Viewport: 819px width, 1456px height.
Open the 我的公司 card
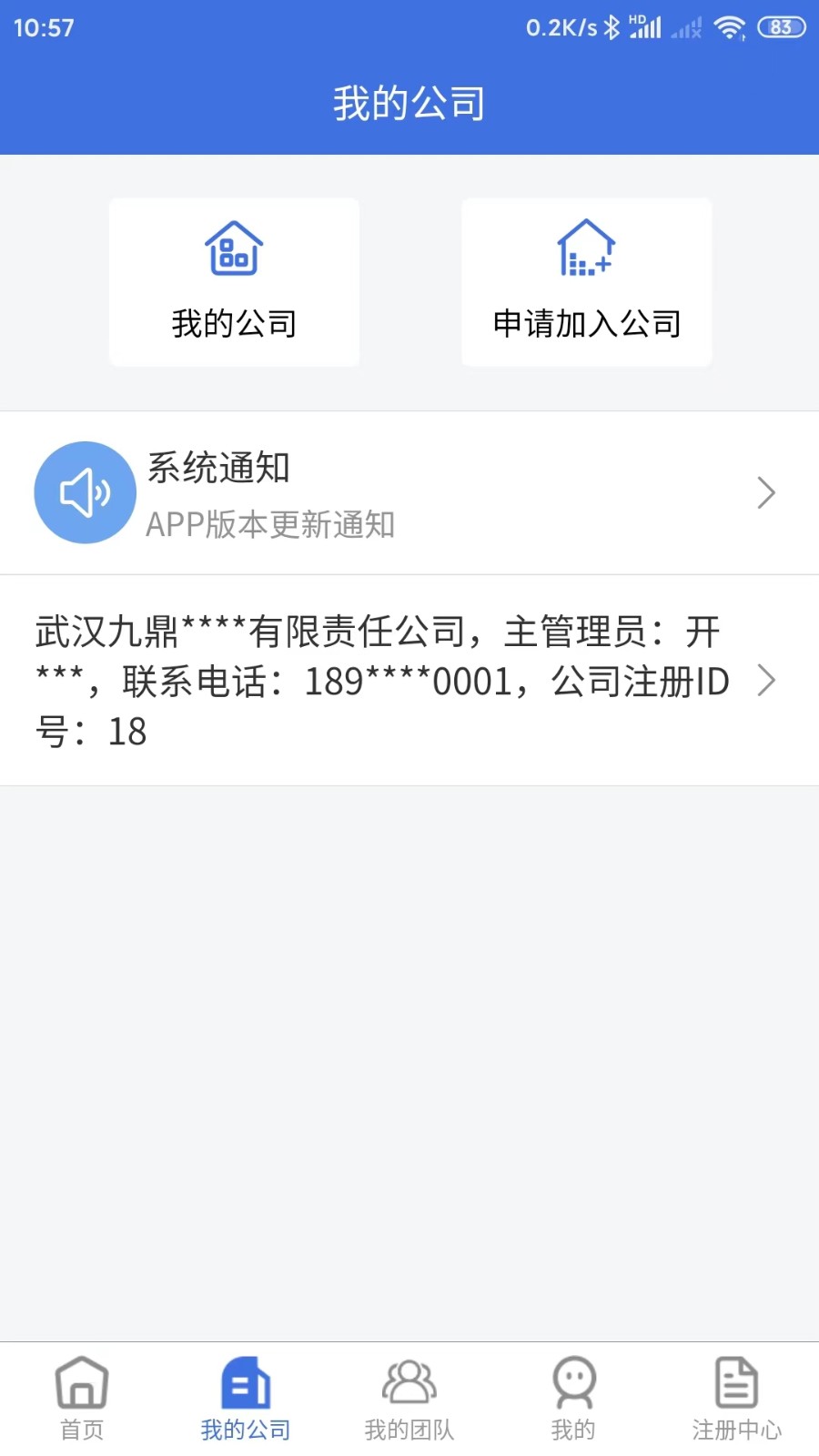pos(234,282)
